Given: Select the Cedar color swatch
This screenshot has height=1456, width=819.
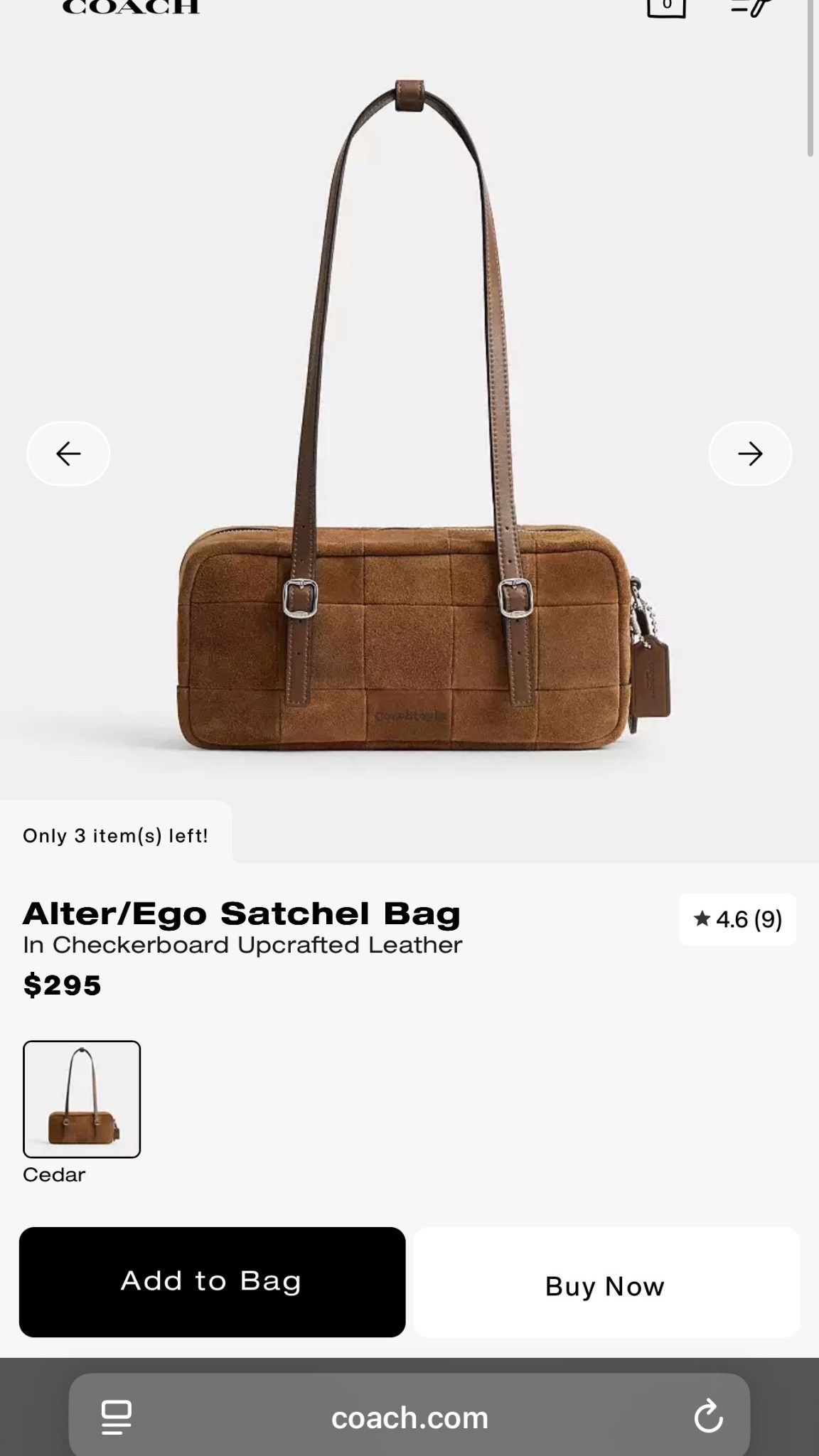Looking at the screenshot, I should 82,1099.
